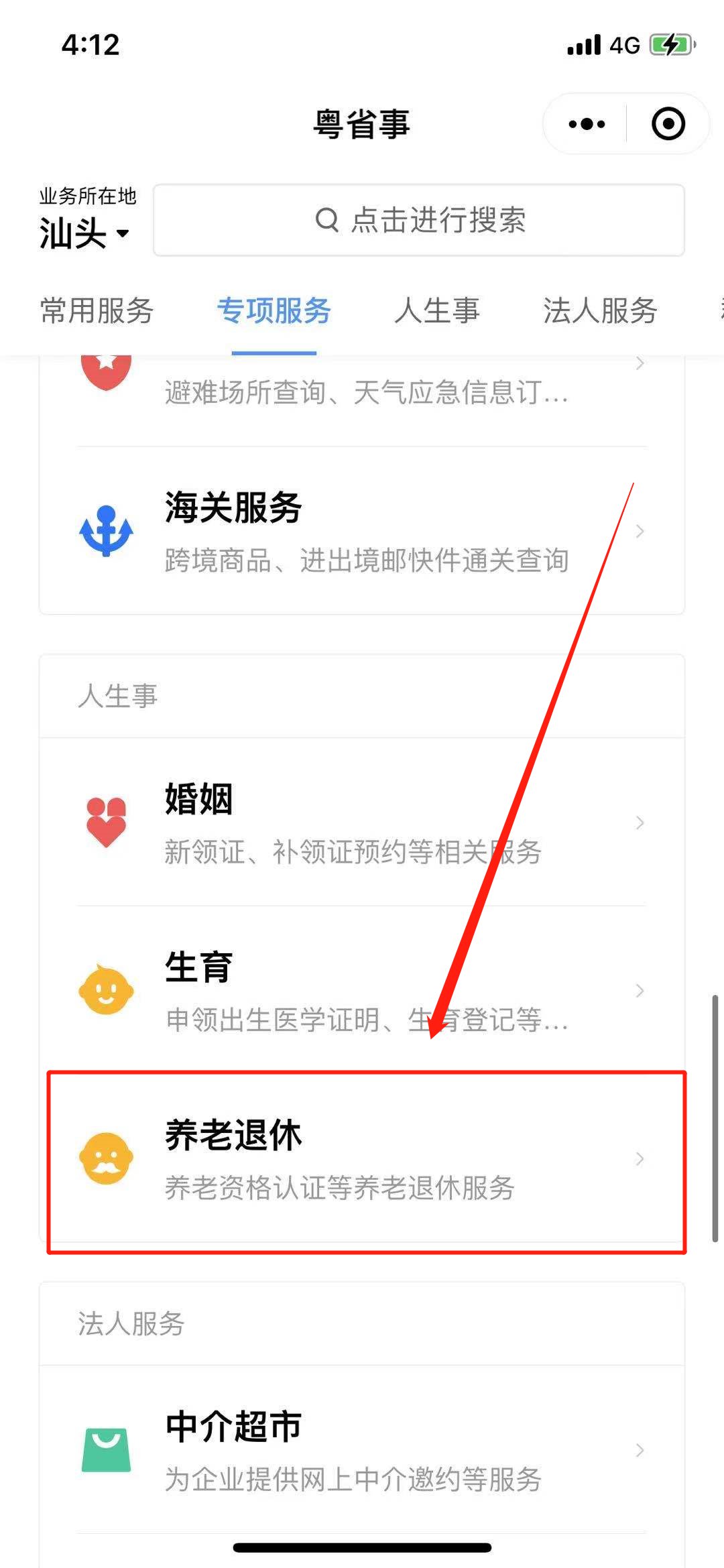Close the mini program via the circle icon
724x1568 pixels.
click(x=668, y=124)
